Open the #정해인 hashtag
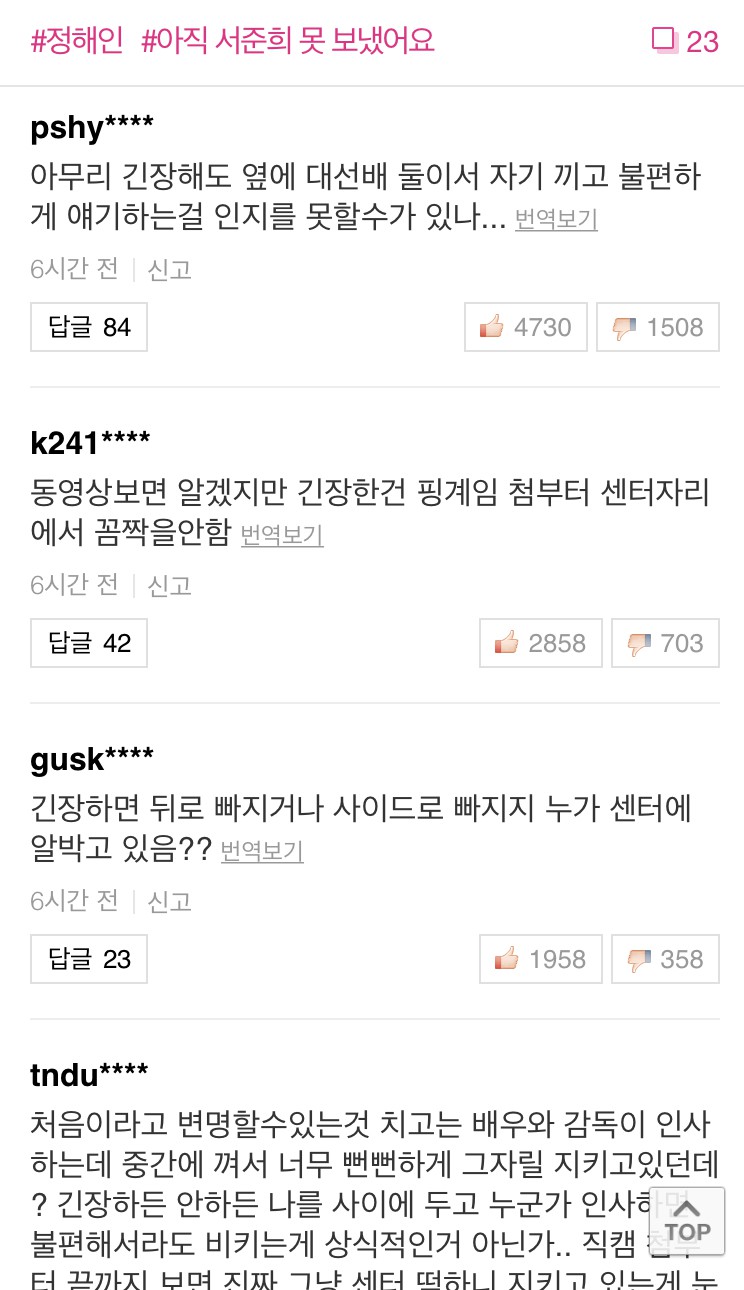744x1290 pixels. [x=77, y=41]
